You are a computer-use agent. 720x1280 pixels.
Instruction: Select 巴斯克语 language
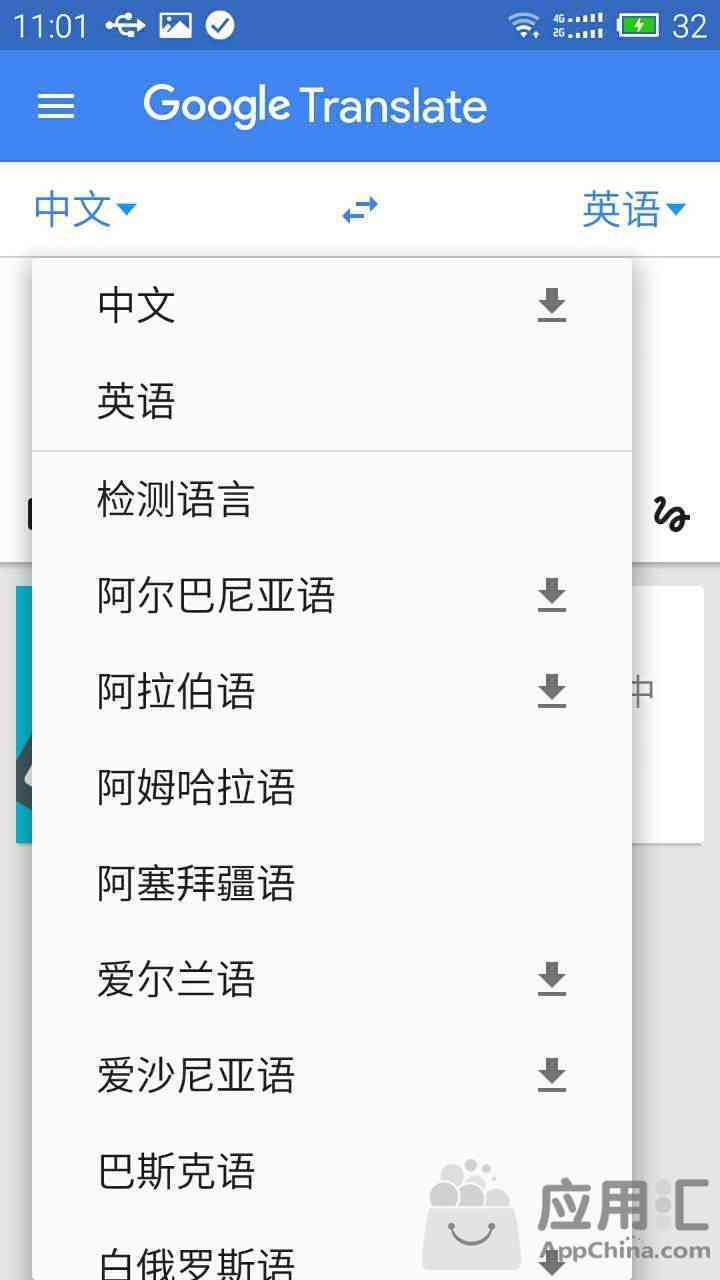click(332, 1172)
